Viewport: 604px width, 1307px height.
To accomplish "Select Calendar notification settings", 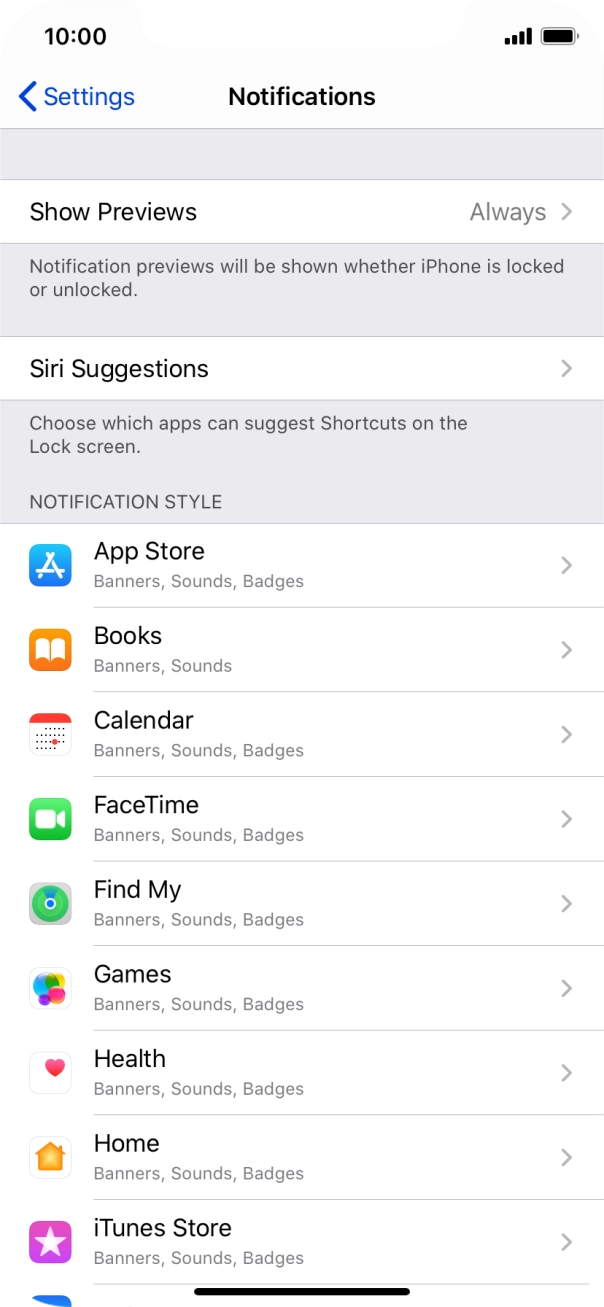I will click(x=302, y=734).
